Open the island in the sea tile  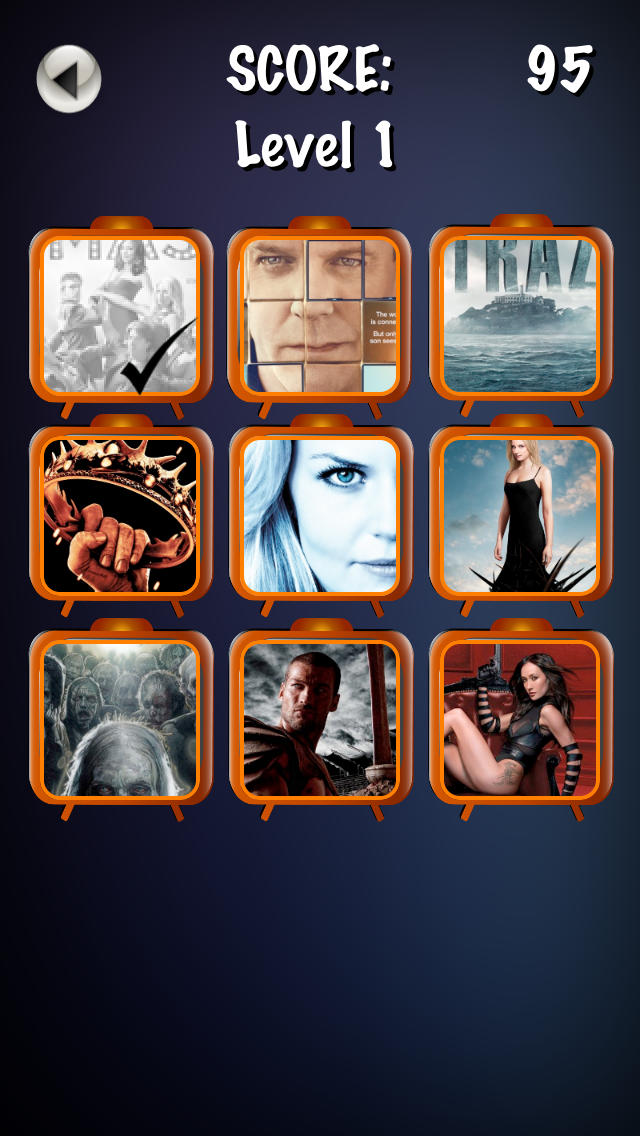pyautogui.click(x=520, y=315)
